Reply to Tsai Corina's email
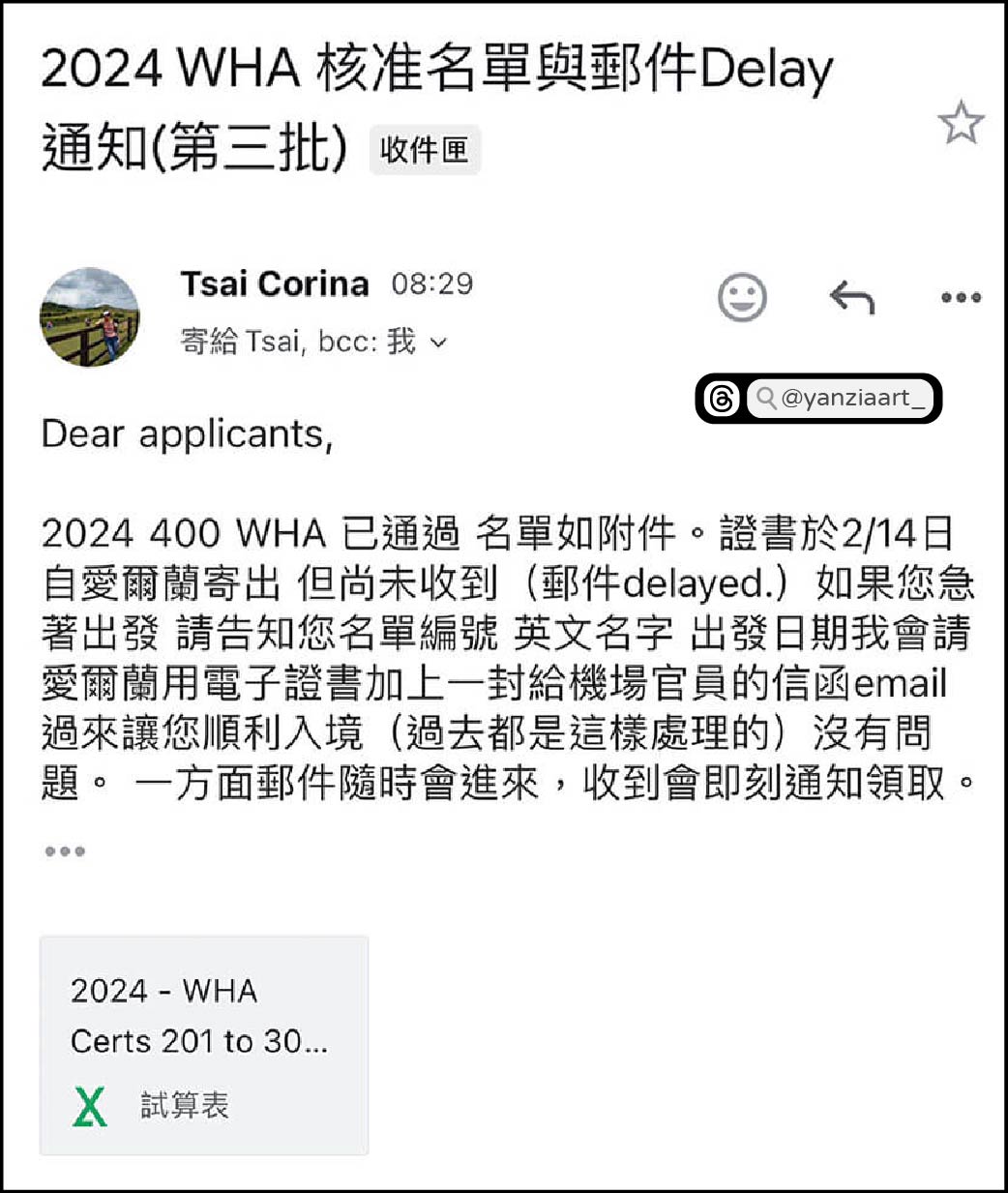 [851, 298]
